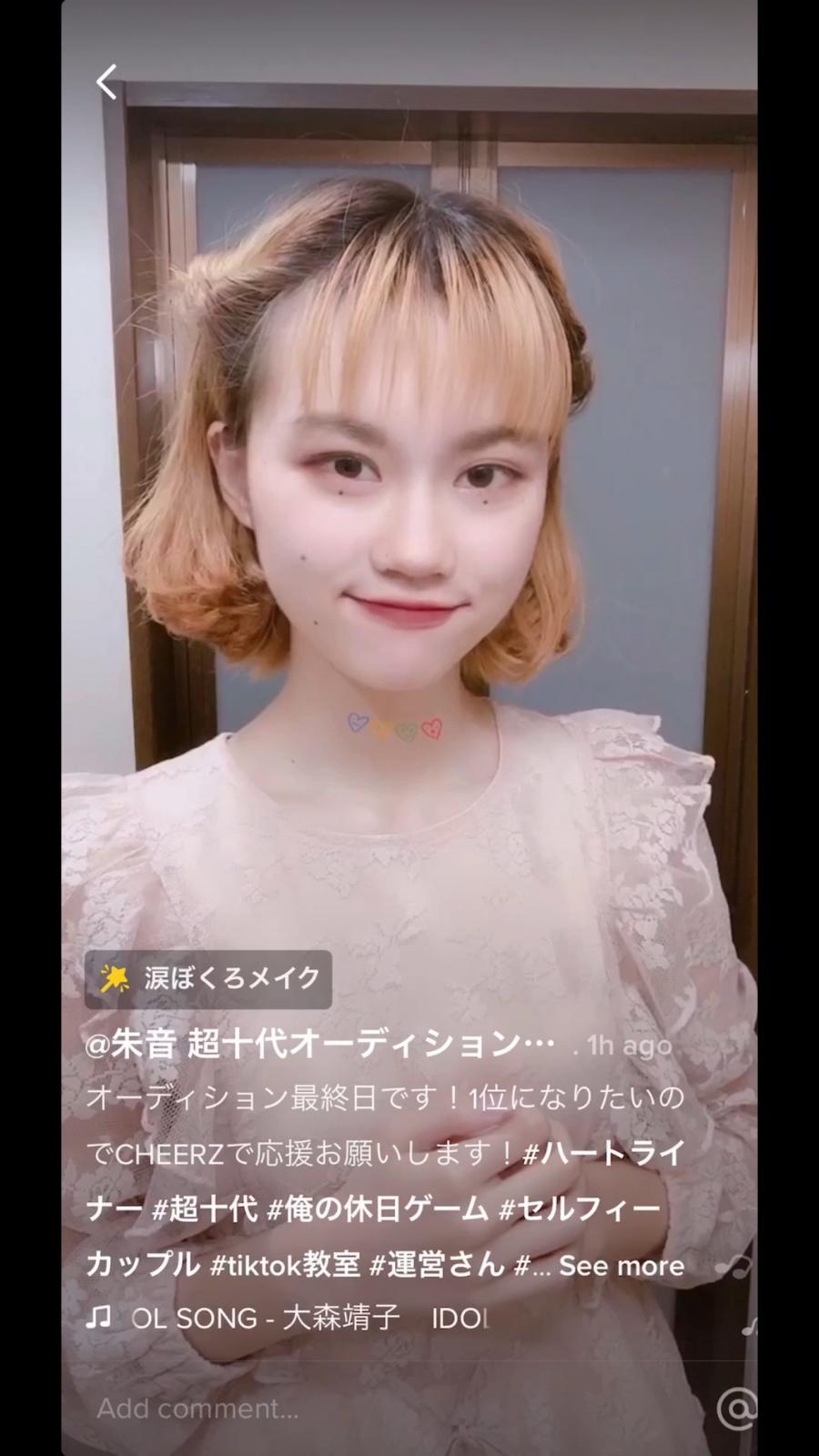This screenshot has width=819, height=1456.
Task: Open the 涙ぼくろメイク effect chip
Action: coord(208,979)
